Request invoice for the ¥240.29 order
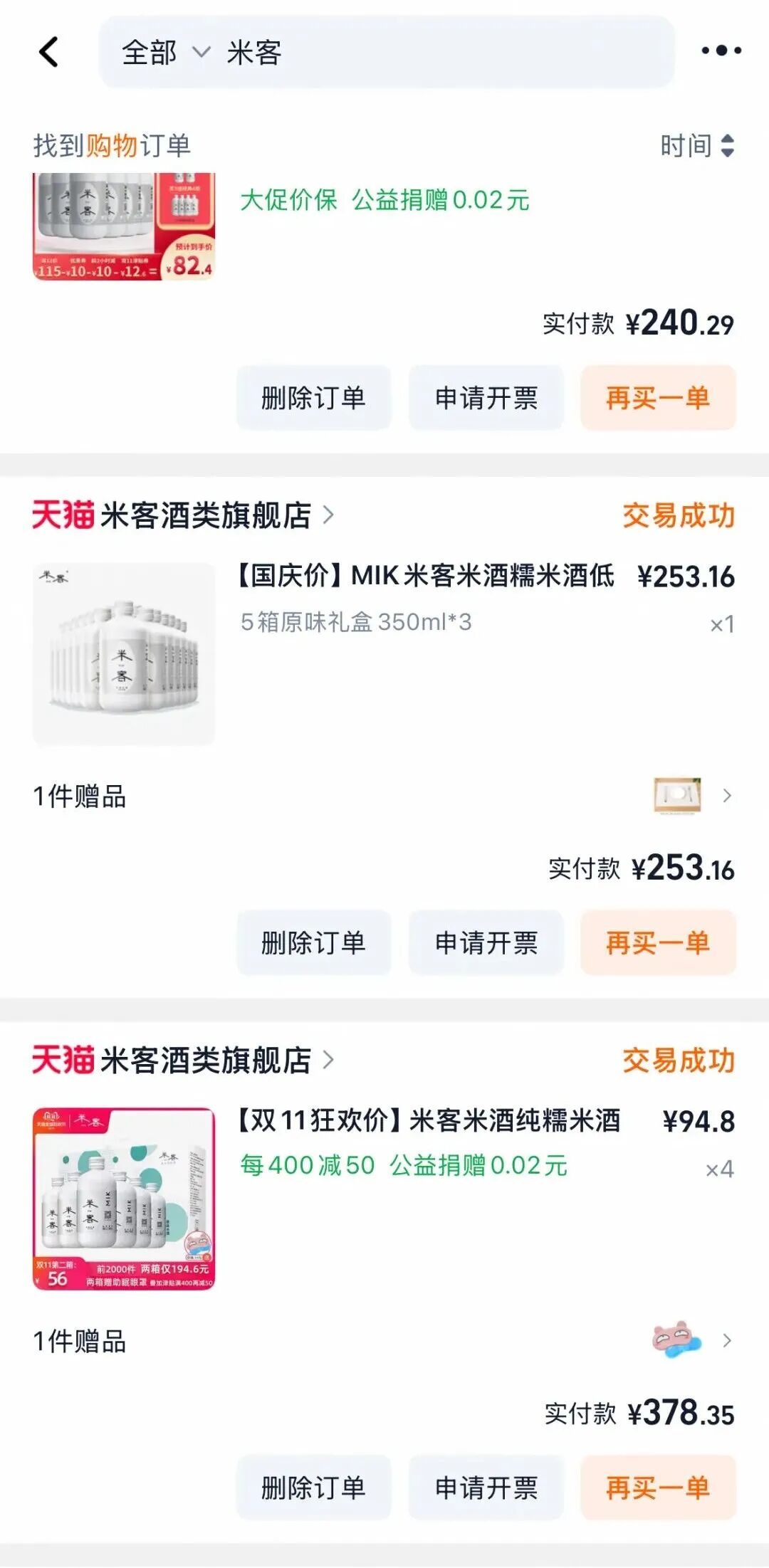 coord(486,398)
